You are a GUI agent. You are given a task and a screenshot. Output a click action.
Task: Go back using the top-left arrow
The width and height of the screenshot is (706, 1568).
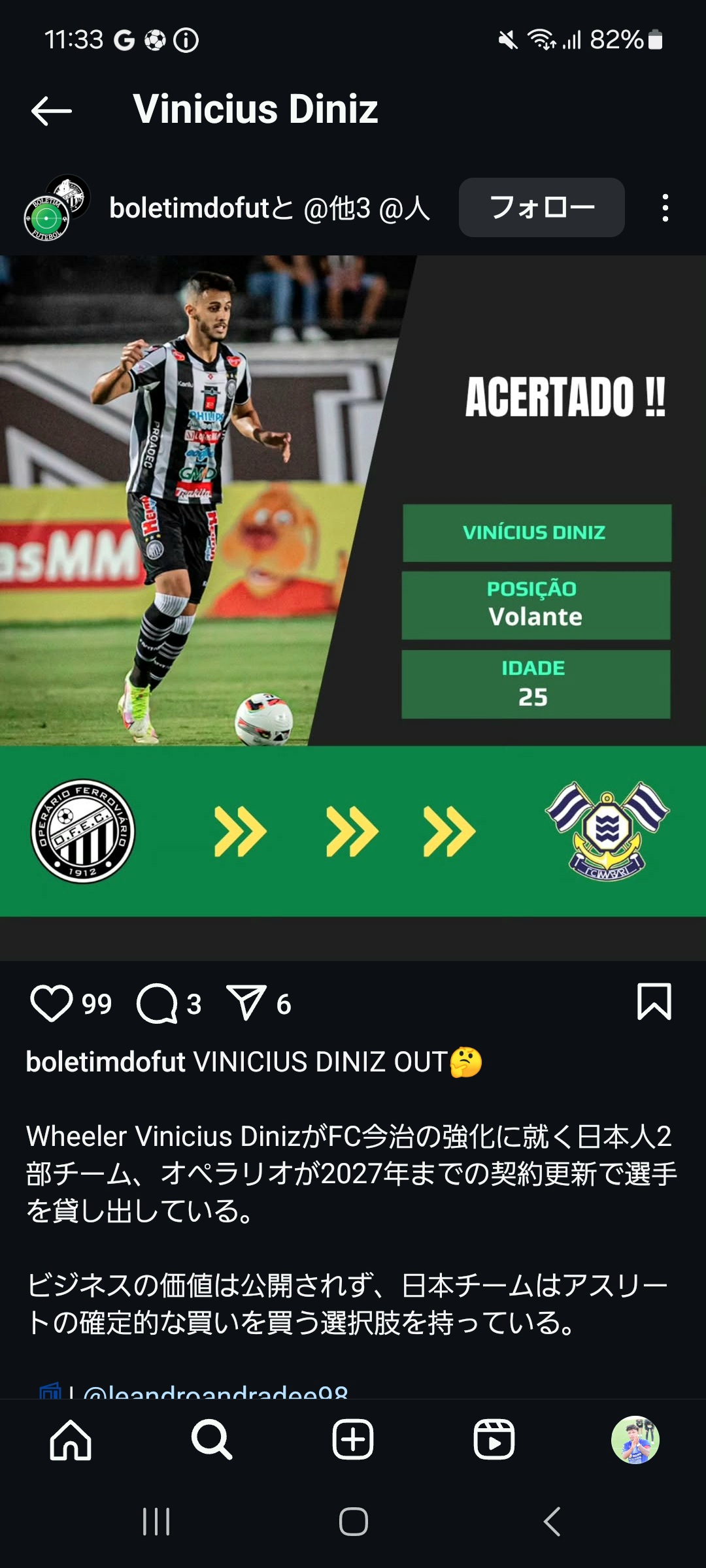tap(51, 110)
